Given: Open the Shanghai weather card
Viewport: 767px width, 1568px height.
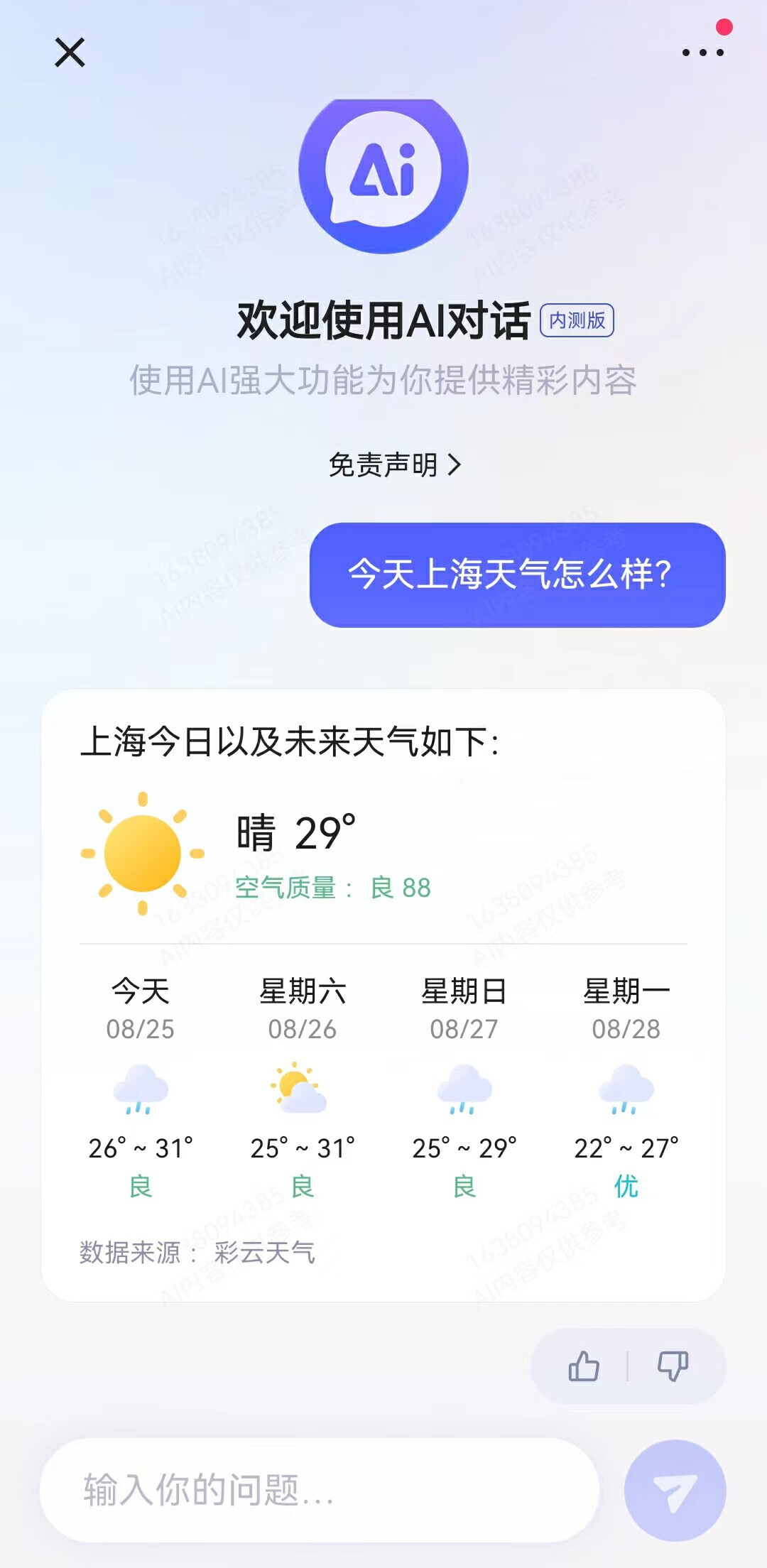Looking at the screenshot, I should pyautogui.click(x=383, y=995).
